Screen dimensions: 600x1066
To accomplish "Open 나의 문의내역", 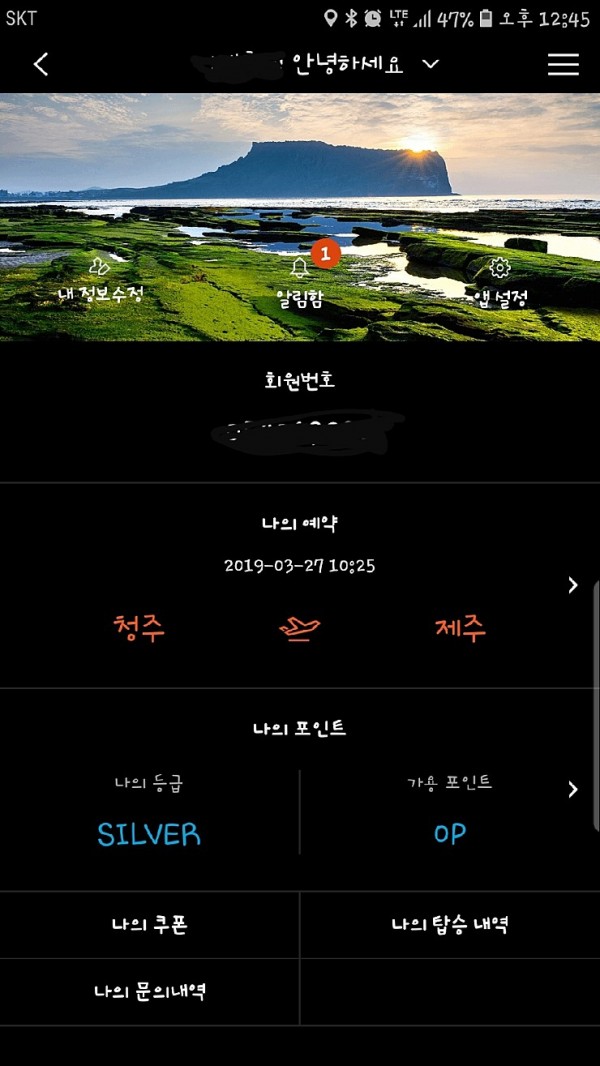I will pos(149,992).
